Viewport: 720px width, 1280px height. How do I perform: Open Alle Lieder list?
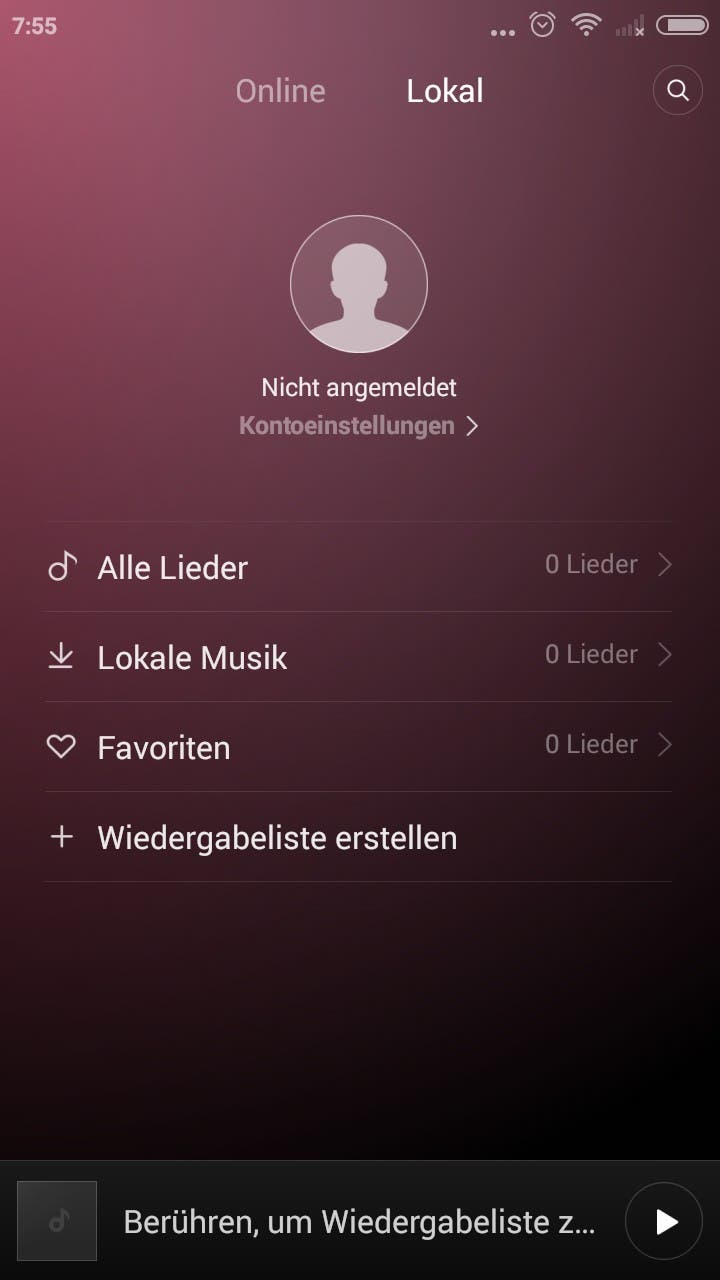click(x=359, y=566)
